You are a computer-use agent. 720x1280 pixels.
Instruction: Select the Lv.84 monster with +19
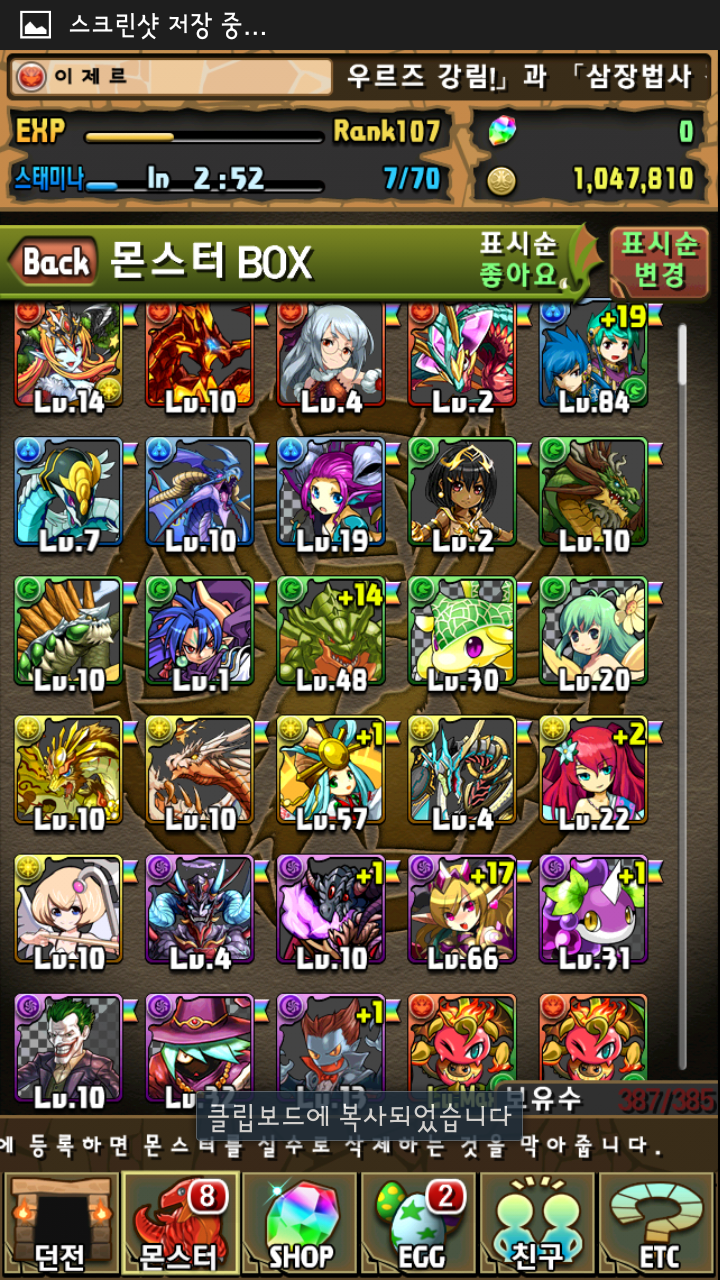594,360
